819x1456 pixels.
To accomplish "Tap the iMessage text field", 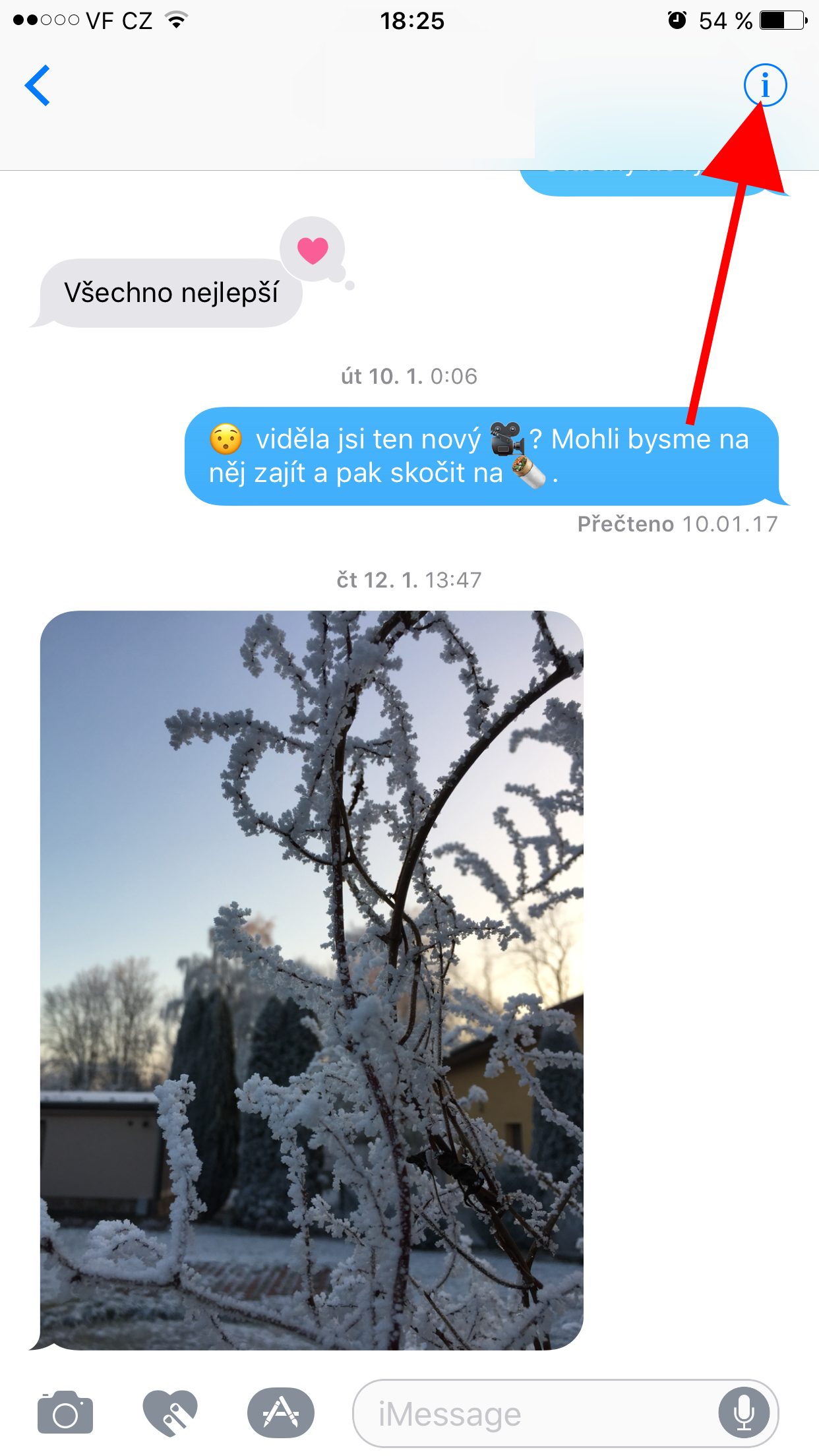I will pyautogui.click(x=528, y=1414).
